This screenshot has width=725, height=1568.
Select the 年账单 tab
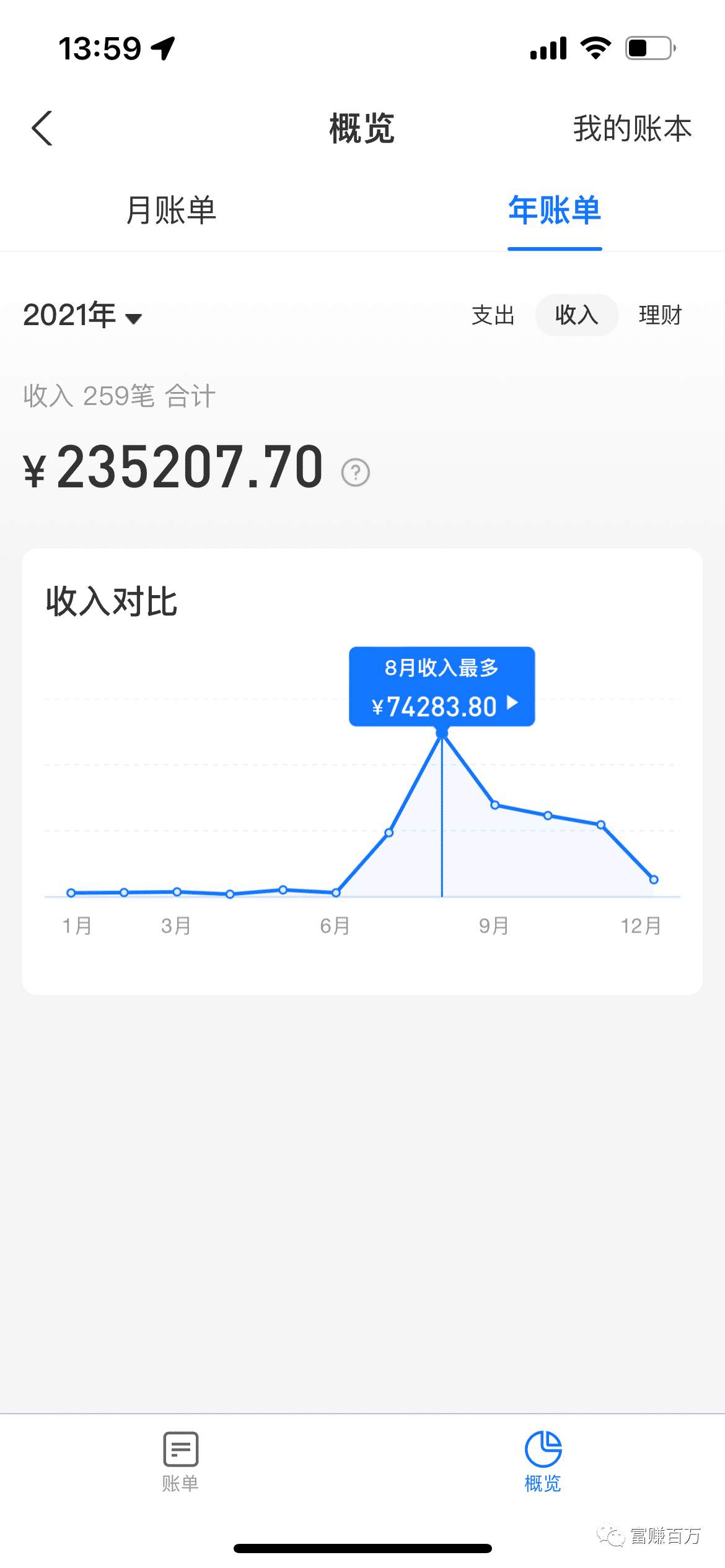554,210
